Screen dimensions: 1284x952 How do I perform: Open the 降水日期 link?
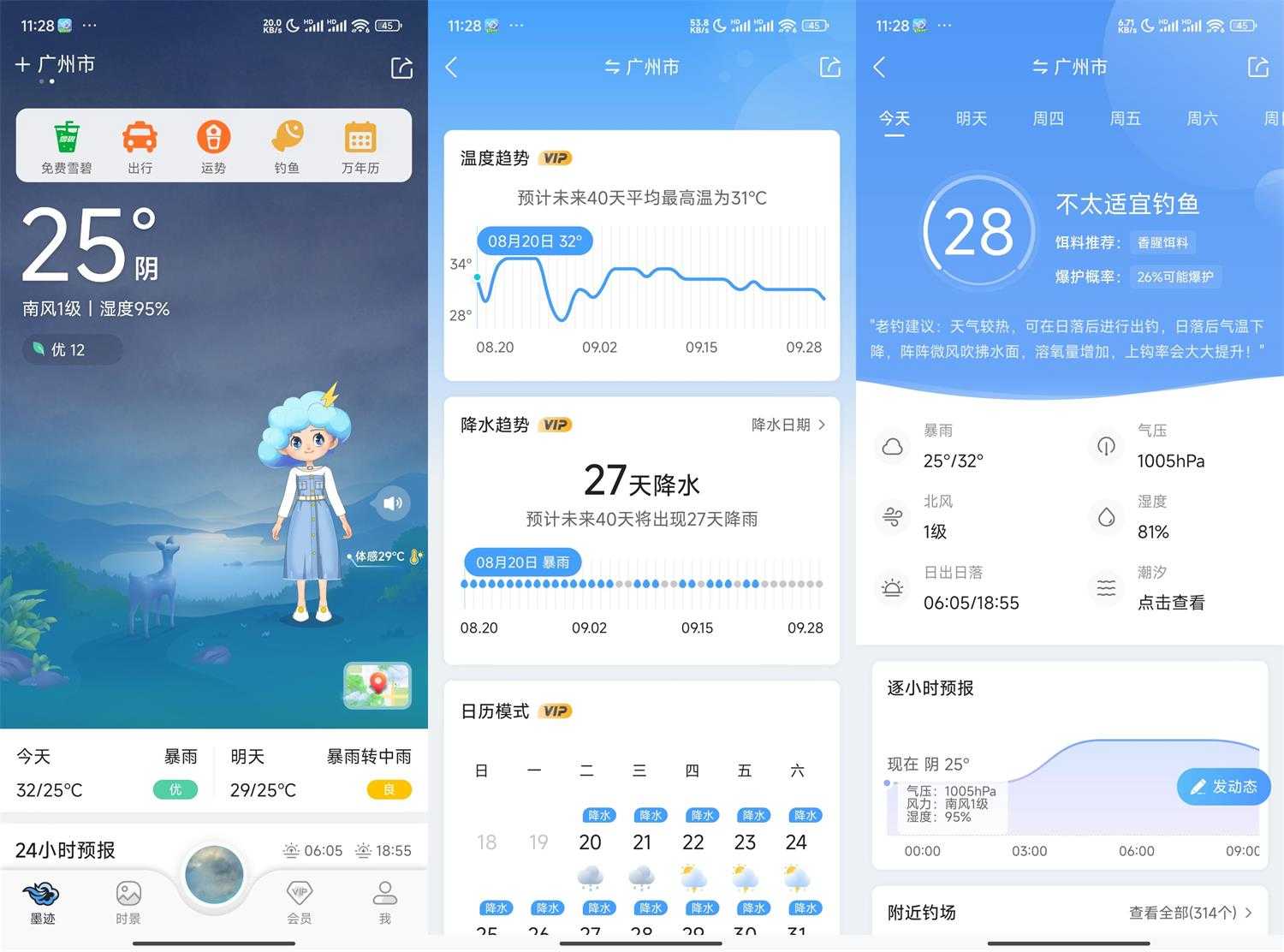pyautogui.click(x=788, y=425)
